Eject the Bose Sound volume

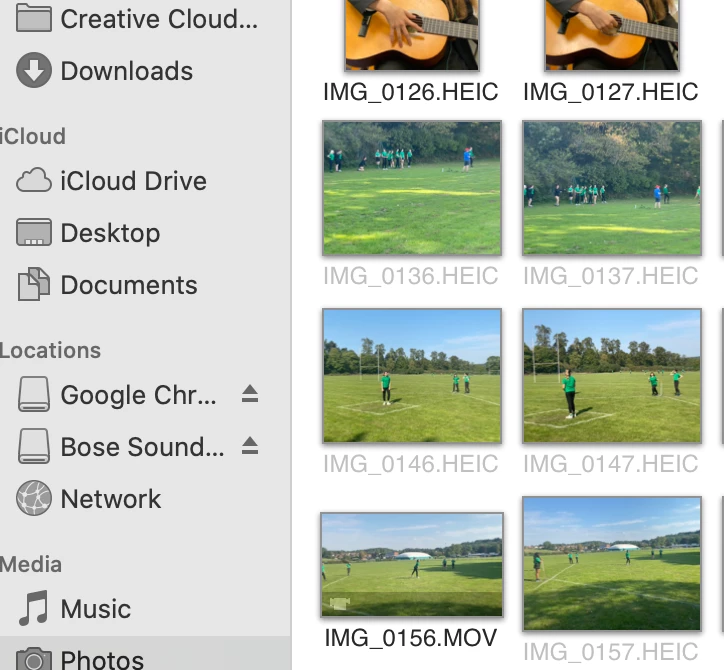[x=250, y=446]
